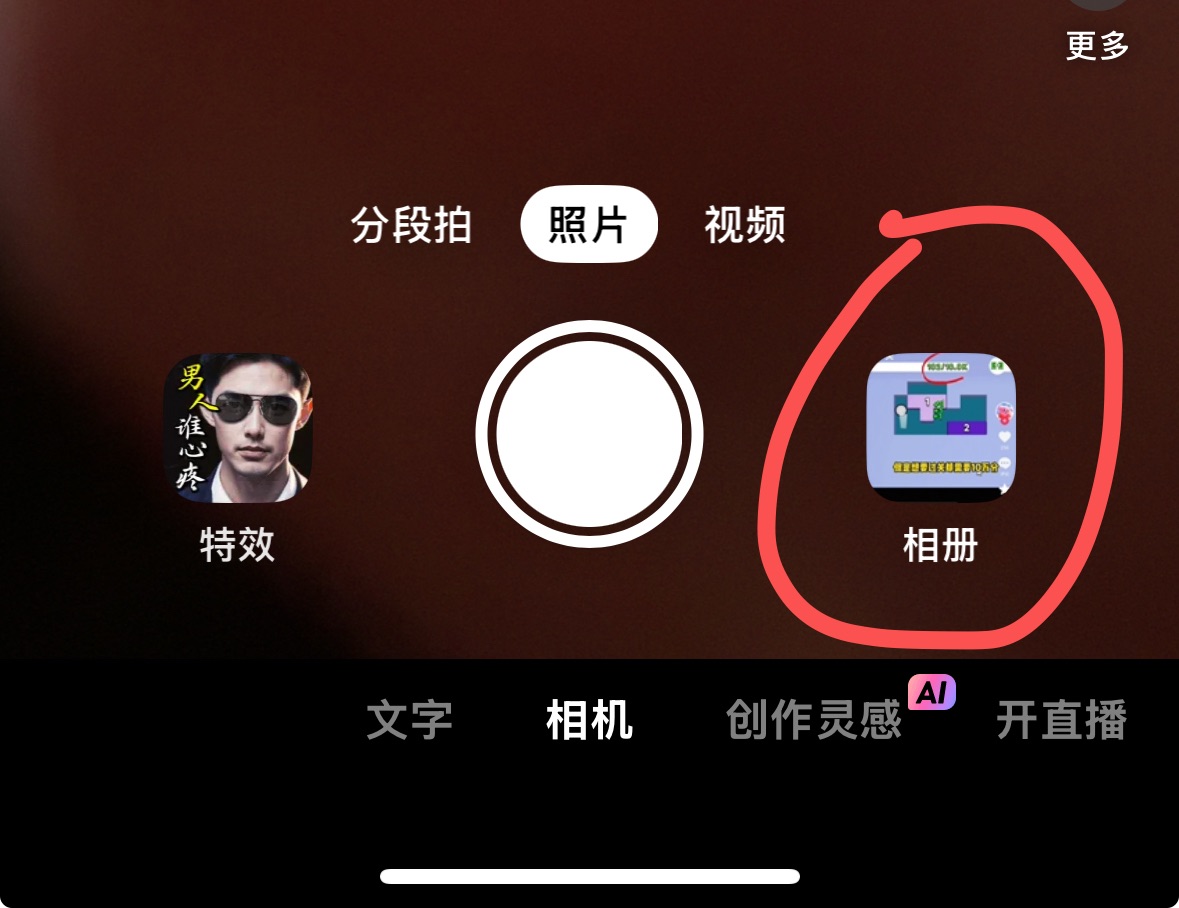Switch to 开直播 live streaming

coord(1061,720)
